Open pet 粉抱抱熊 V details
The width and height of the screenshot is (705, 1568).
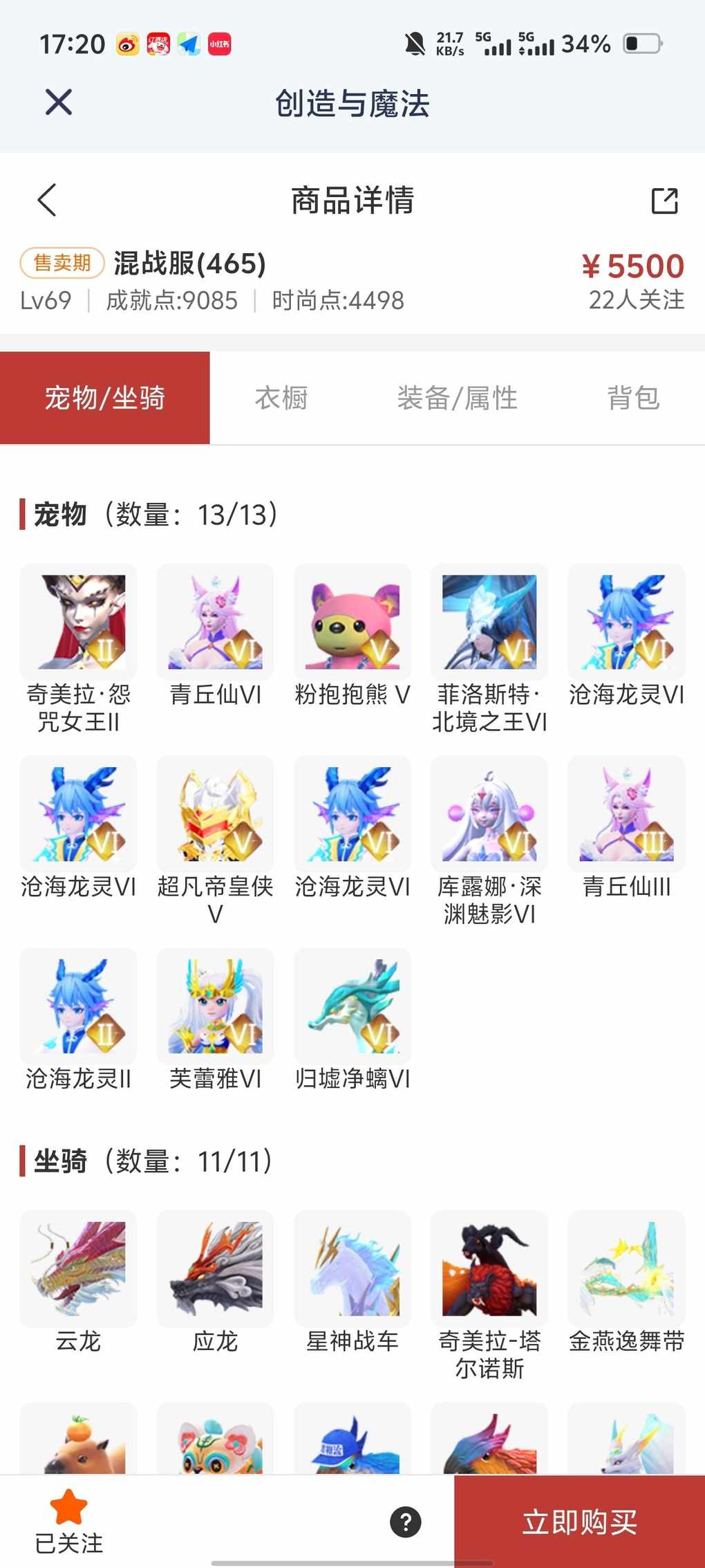pos(352,622)
